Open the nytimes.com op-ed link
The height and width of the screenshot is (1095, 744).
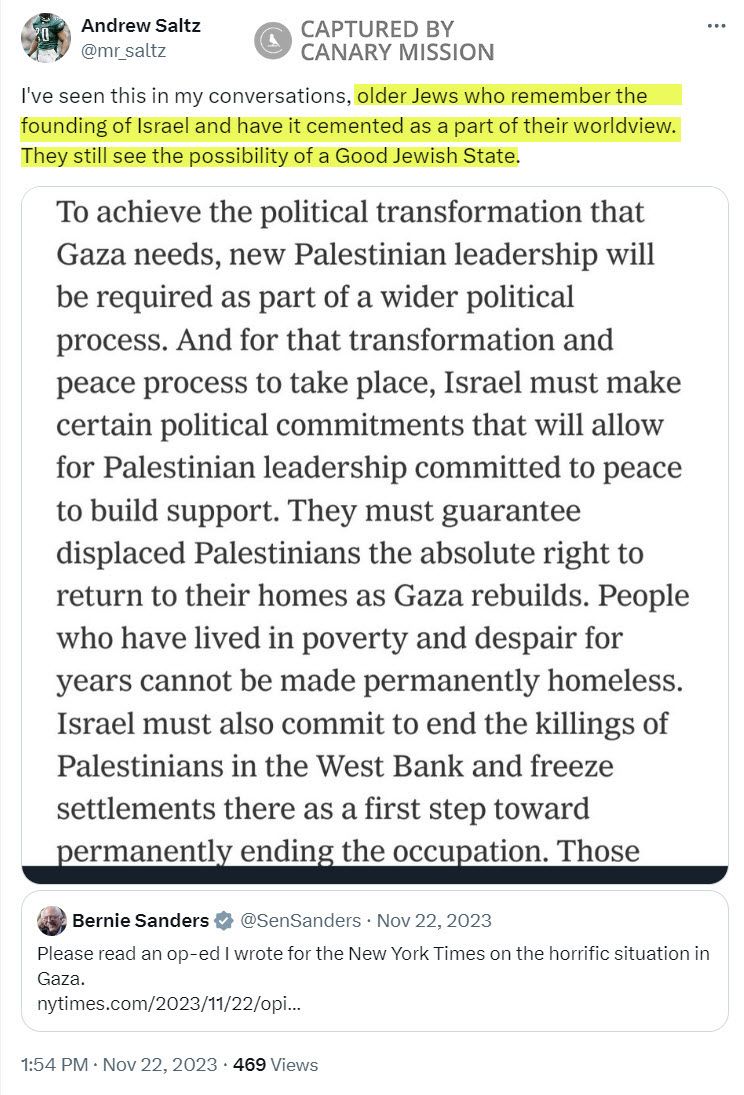169,1002
